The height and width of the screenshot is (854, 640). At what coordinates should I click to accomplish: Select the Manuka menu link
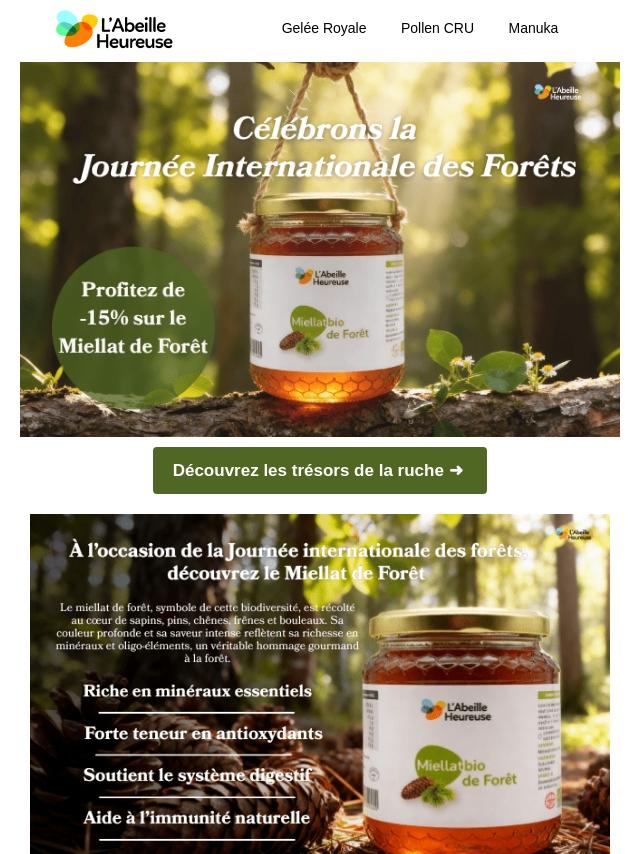click(533, 28)
